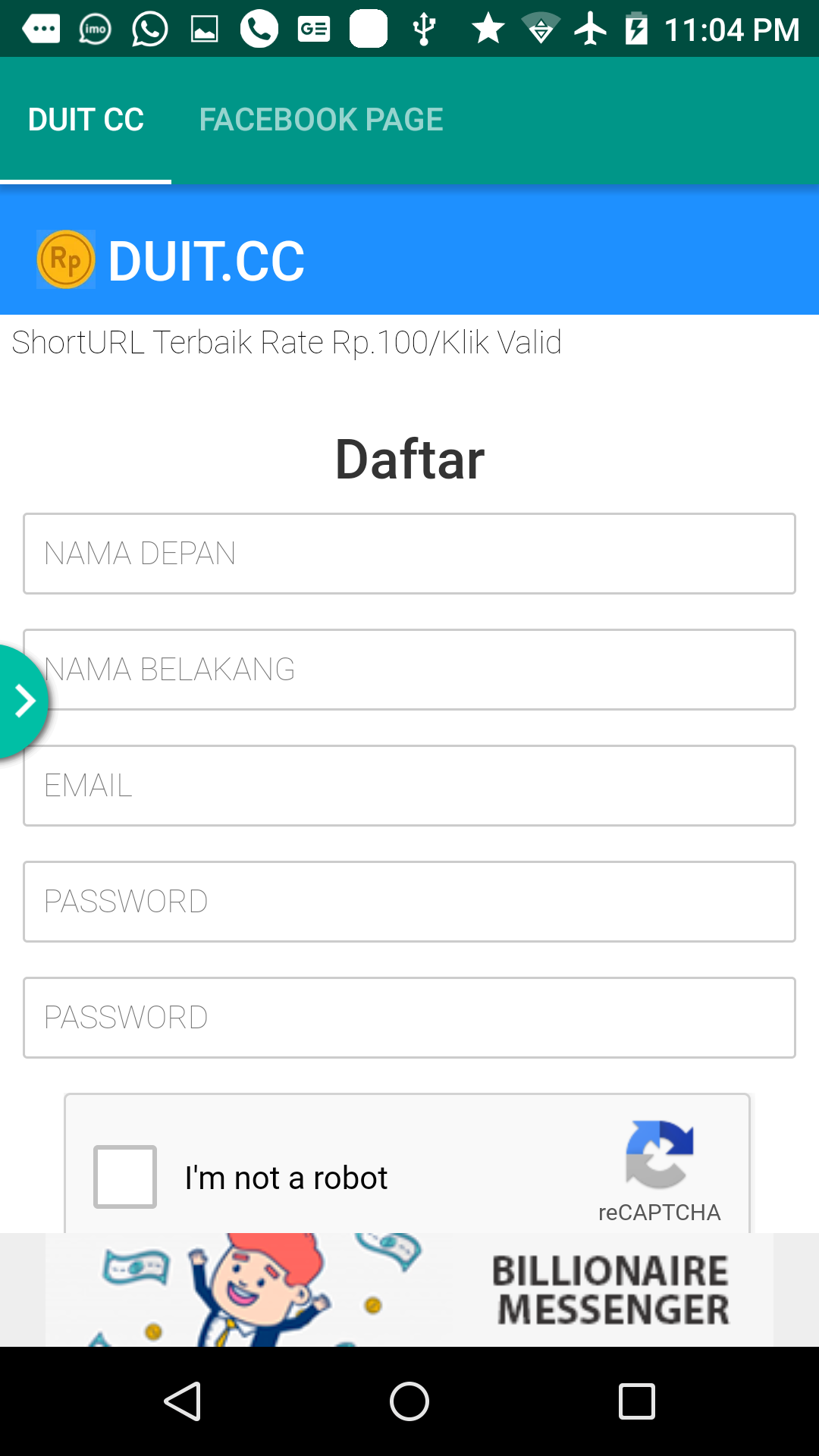Go back using the system back button
This screenshot has height=1456, width=819.
click(x=182, y=1401)
